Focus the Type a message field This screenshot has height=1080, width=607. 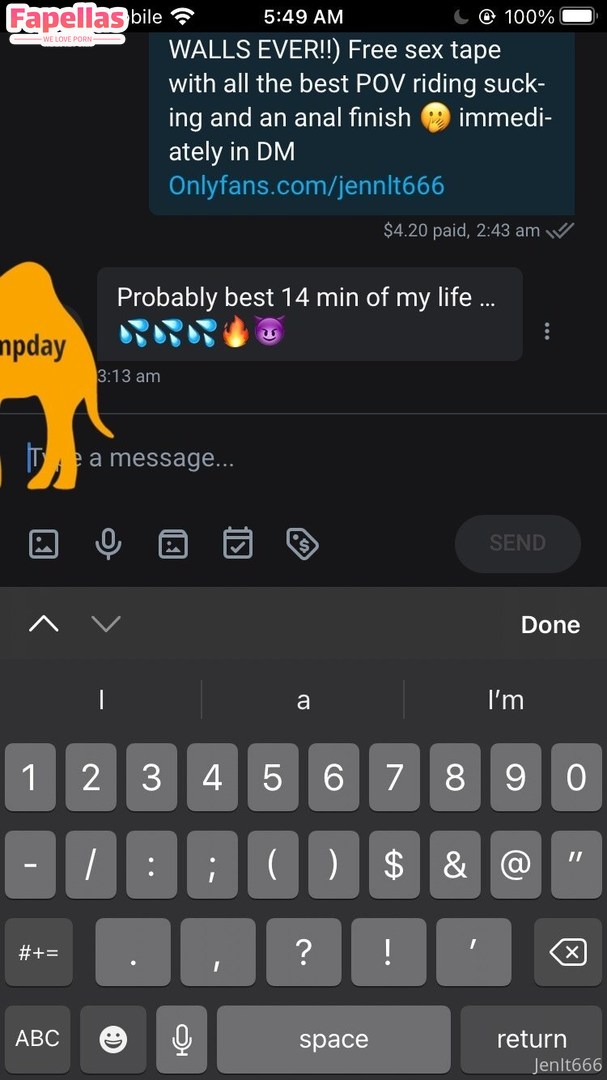[x=300, y=458]
